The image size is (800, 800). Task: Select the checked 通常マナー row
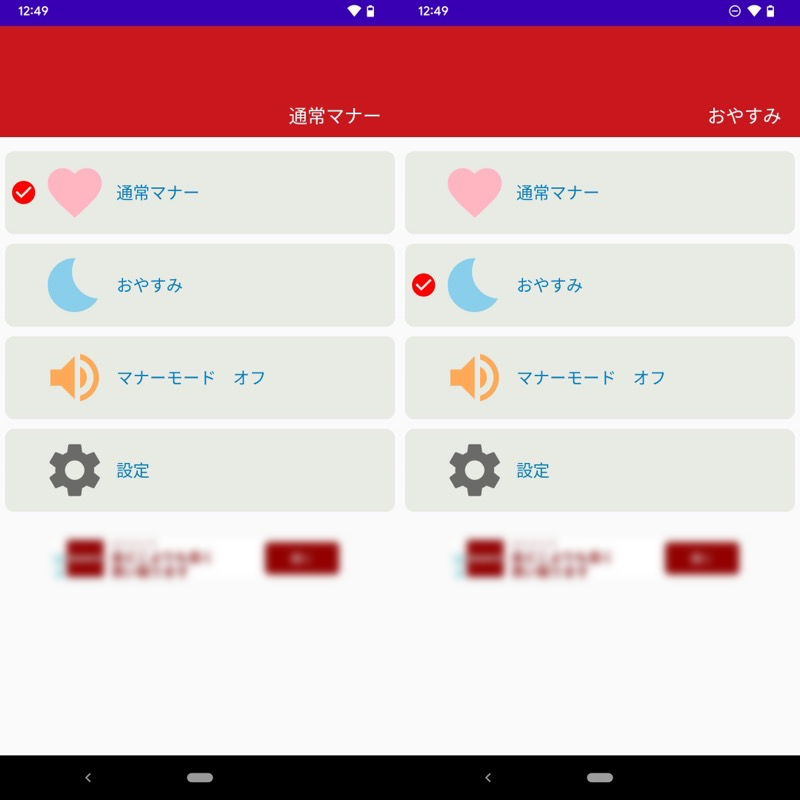tap(200, 193)
